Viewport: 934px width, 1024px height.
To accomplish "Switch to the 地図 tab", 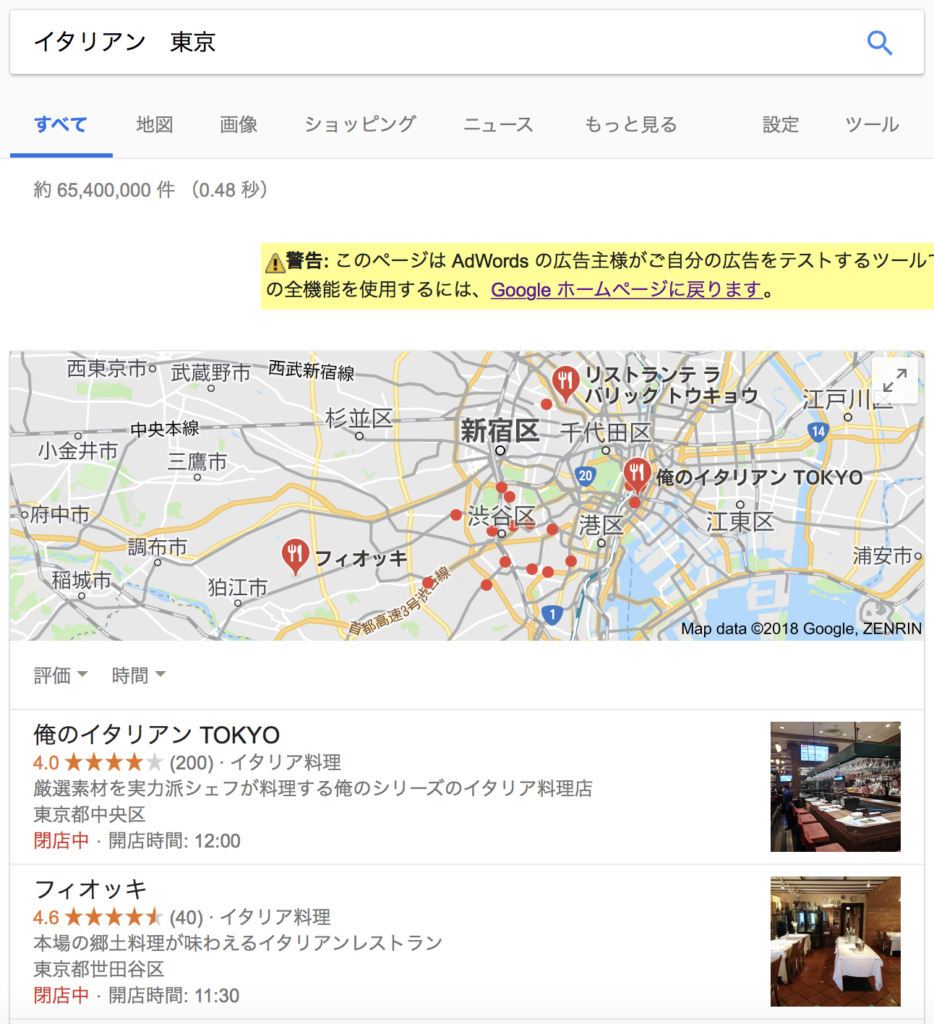I will tap(155, 125).
